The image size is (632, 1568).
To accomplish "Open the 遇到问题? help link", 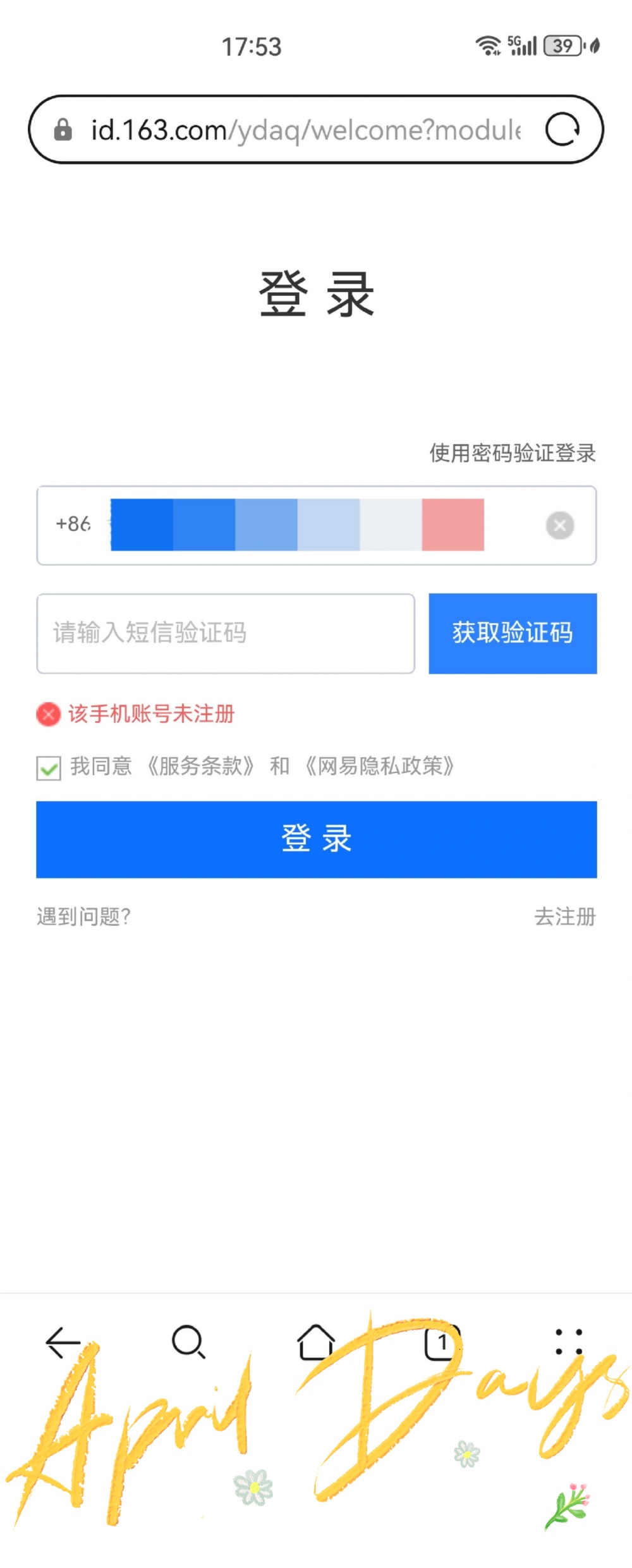I will 83,916.
